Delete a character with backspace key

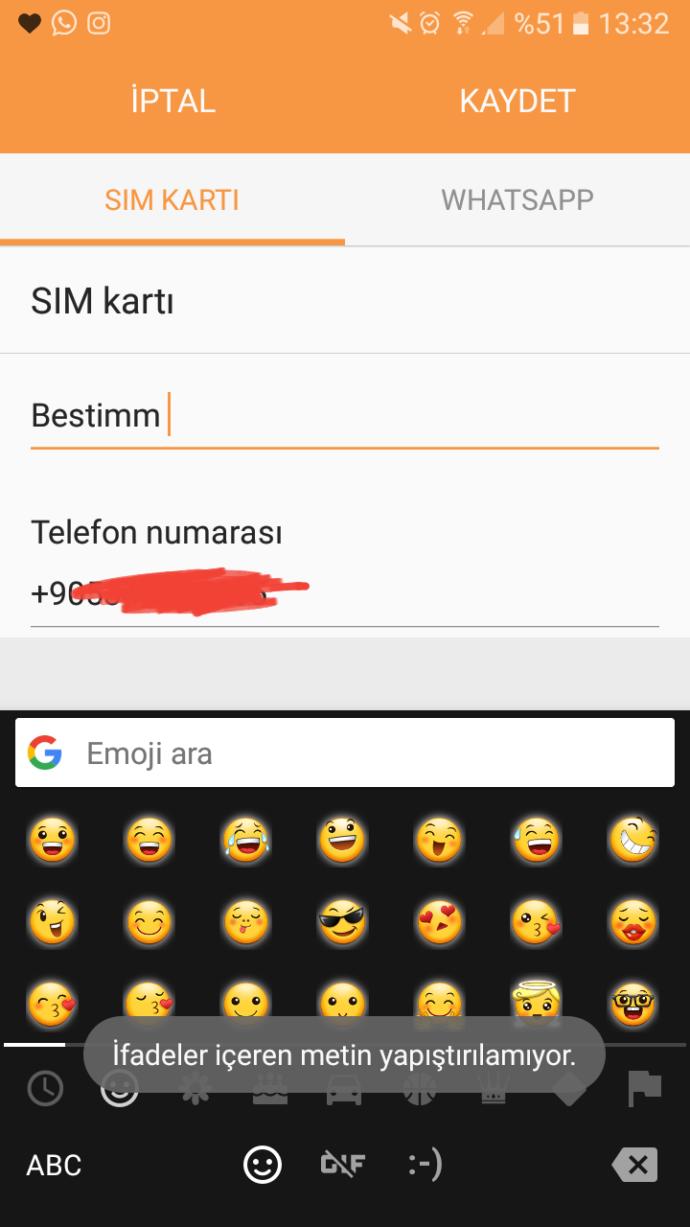point(634,1165)
